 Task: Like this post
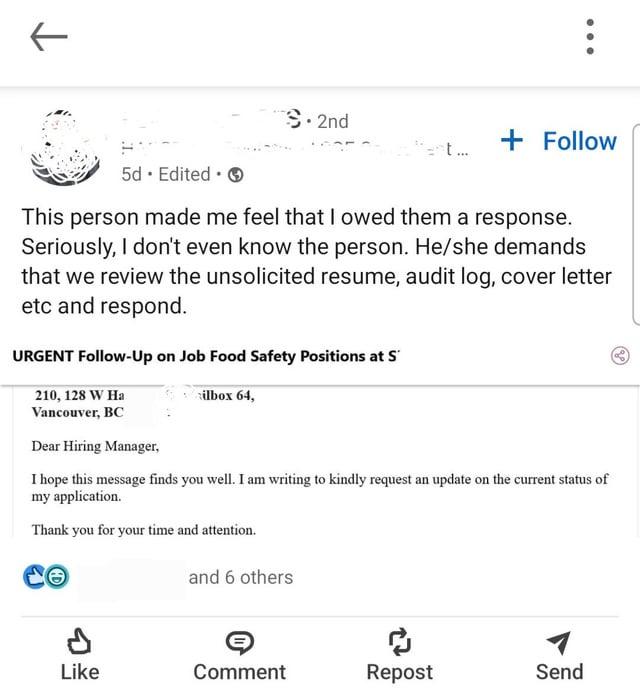[x=80, y=655]
